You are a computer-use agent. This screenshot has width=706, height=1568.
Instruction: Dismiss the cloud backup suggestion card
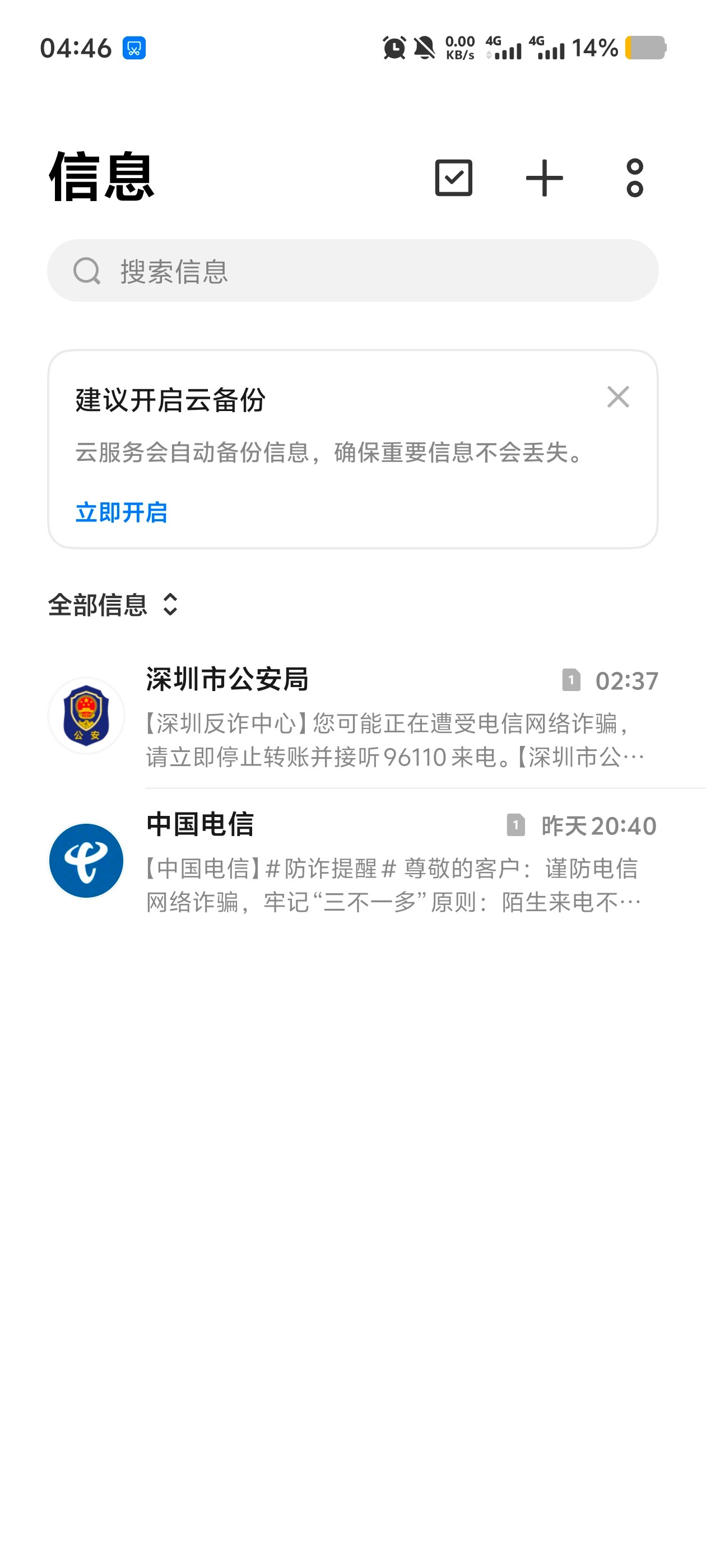tap(617, 397)
